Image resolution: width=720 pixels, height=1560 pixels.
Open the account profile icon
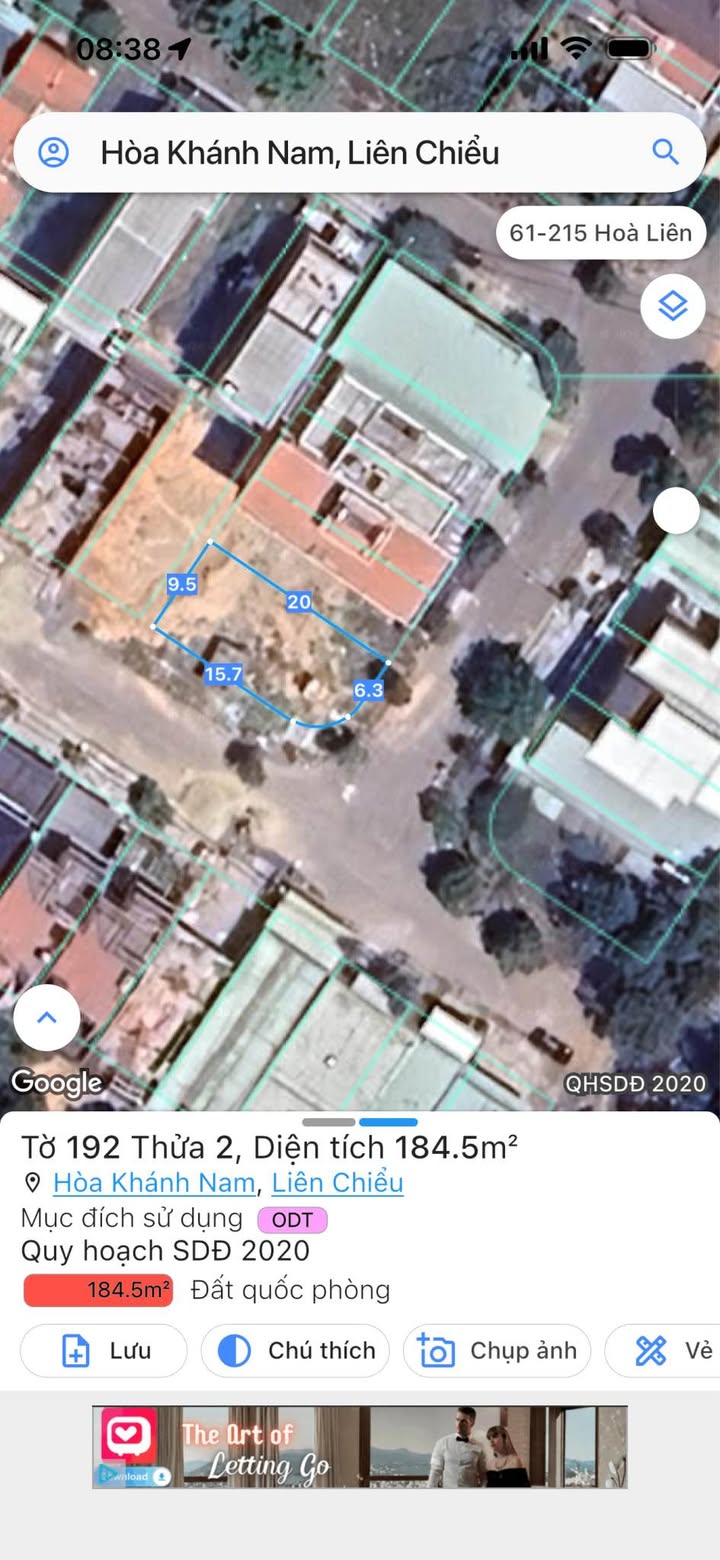point(53,153)
